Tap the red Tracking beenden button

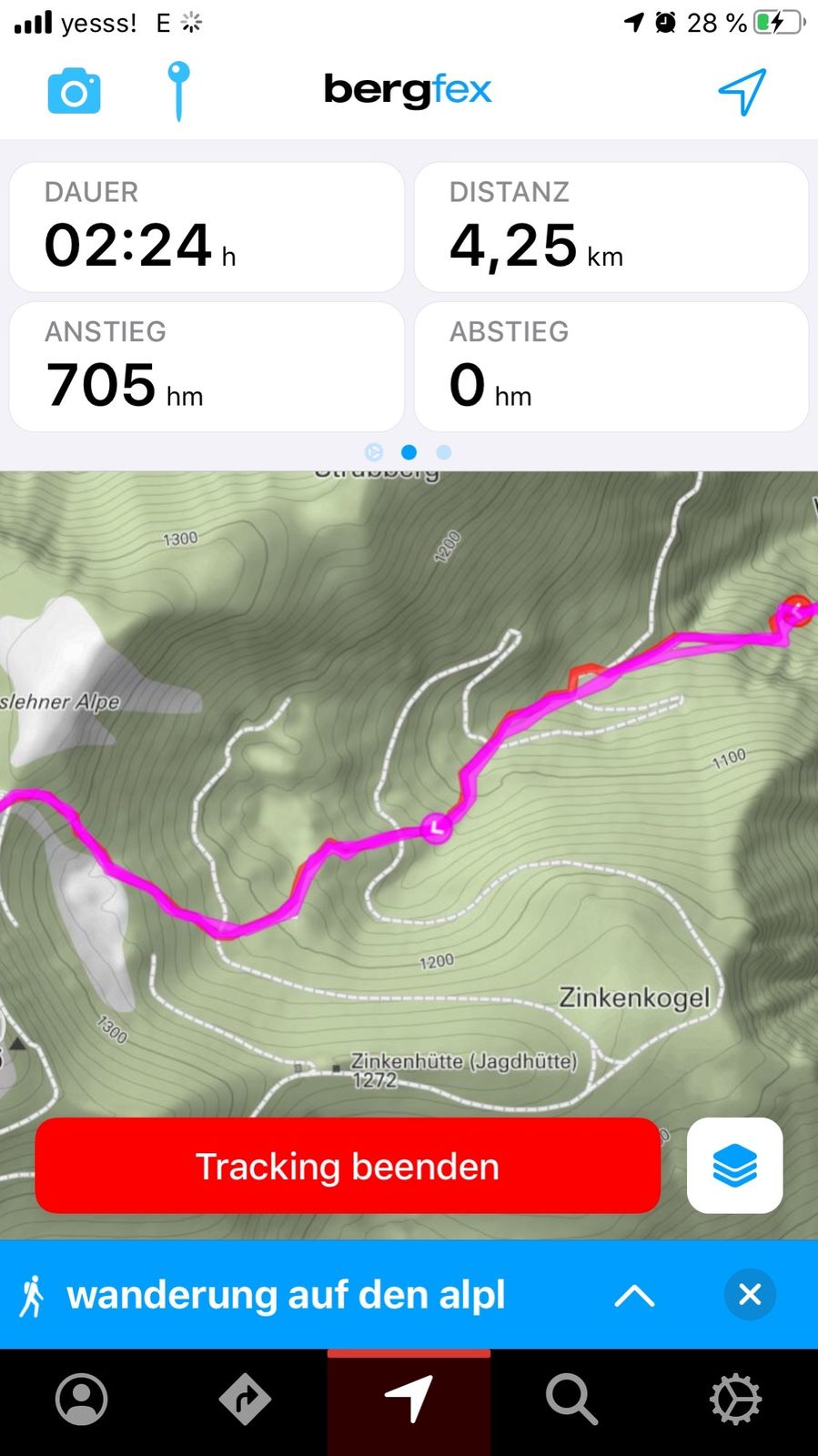point(348,1166)
